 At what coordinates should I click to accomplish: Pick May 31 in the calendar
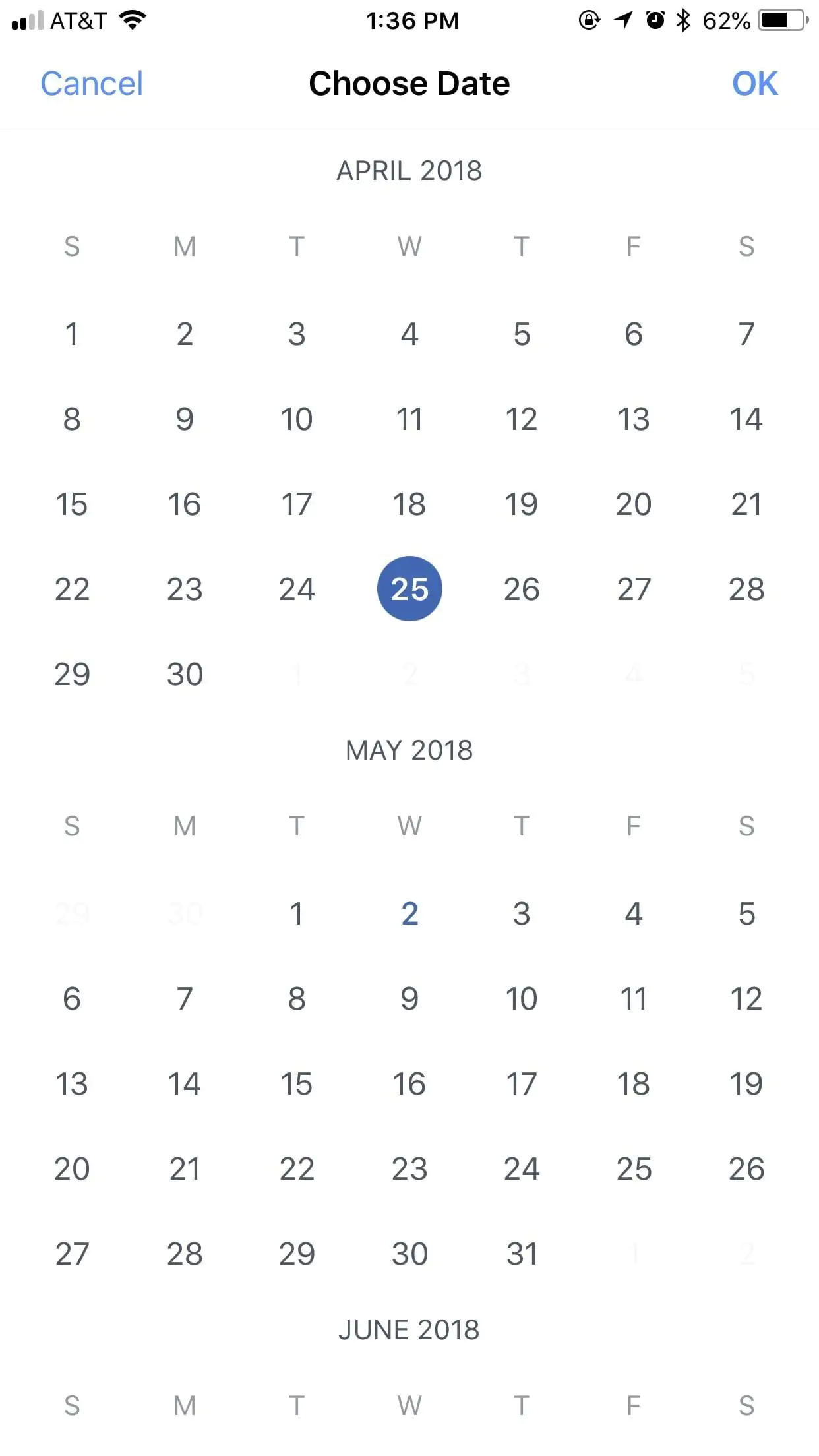click(522, 1254)
